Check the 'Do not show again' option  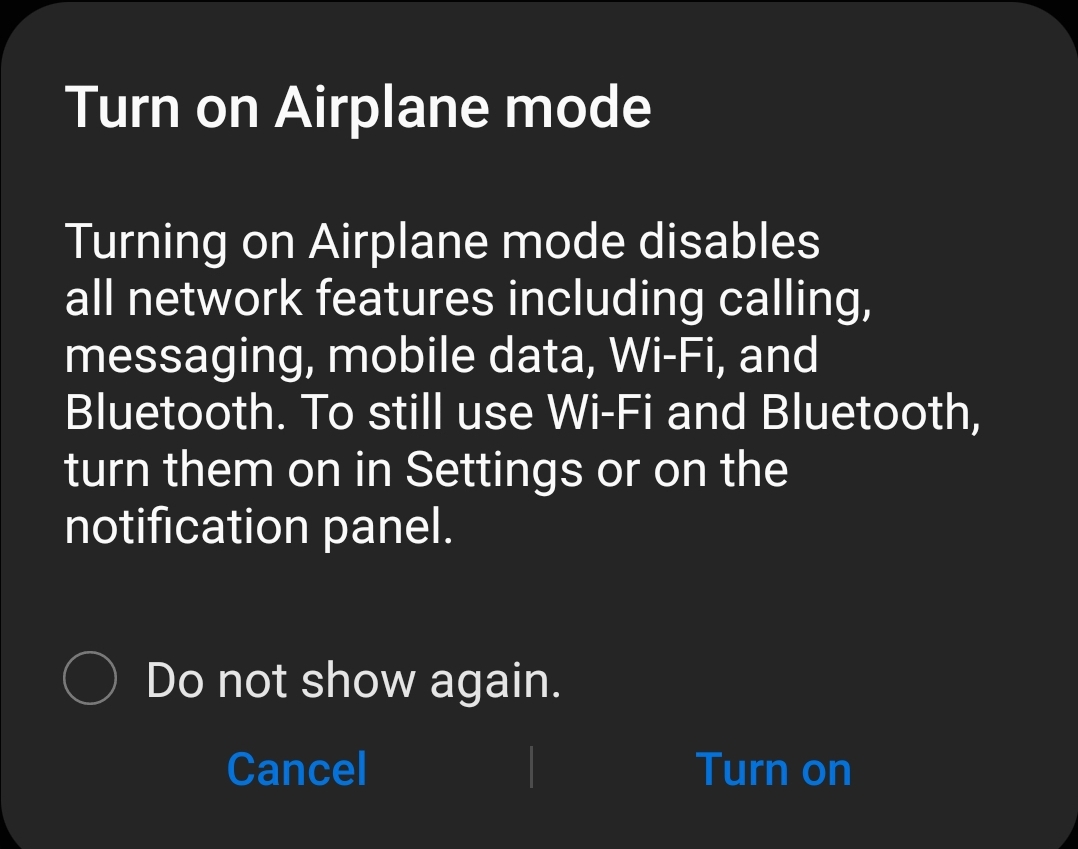click(x=90, y=679)
